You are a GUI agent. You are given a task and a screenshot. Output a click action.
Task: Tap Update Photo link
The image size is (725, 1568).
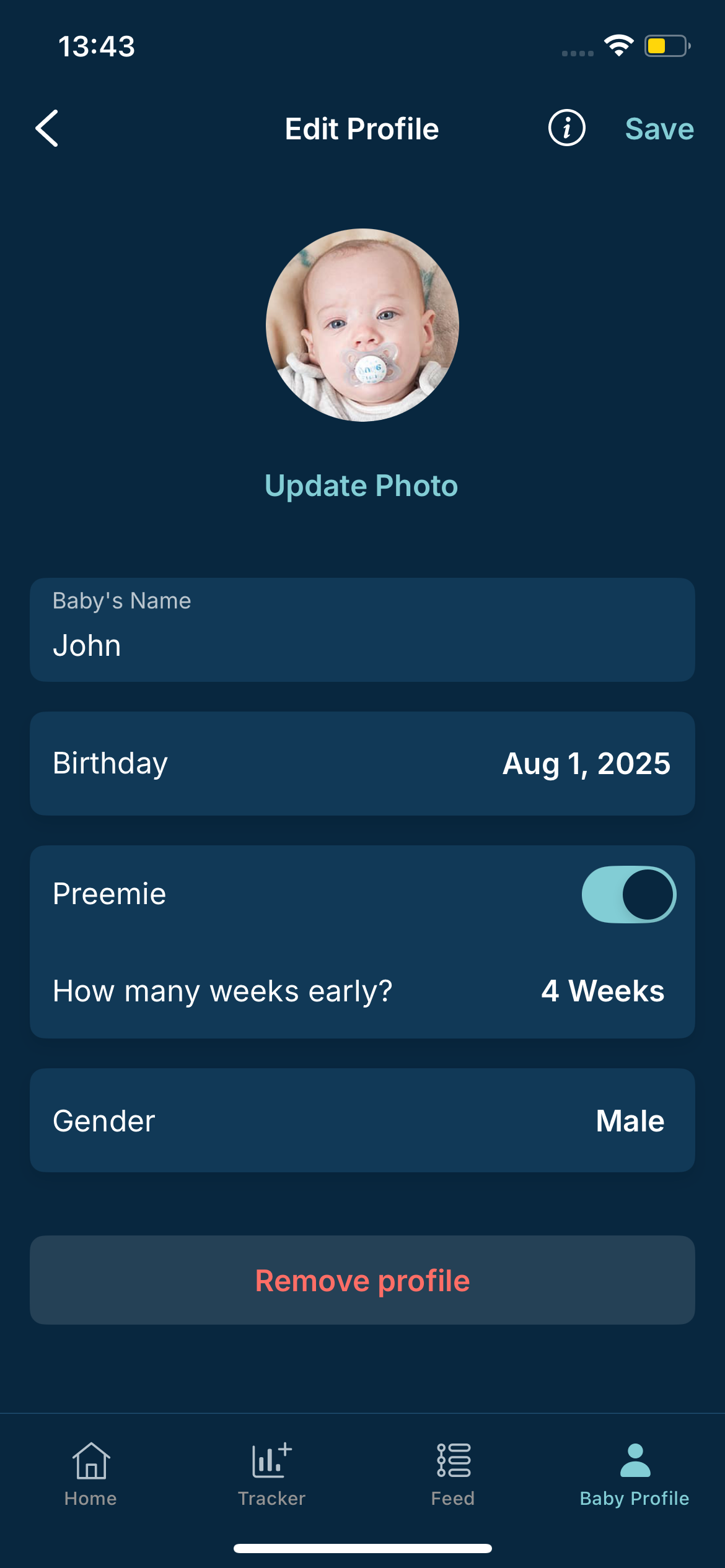361,486
